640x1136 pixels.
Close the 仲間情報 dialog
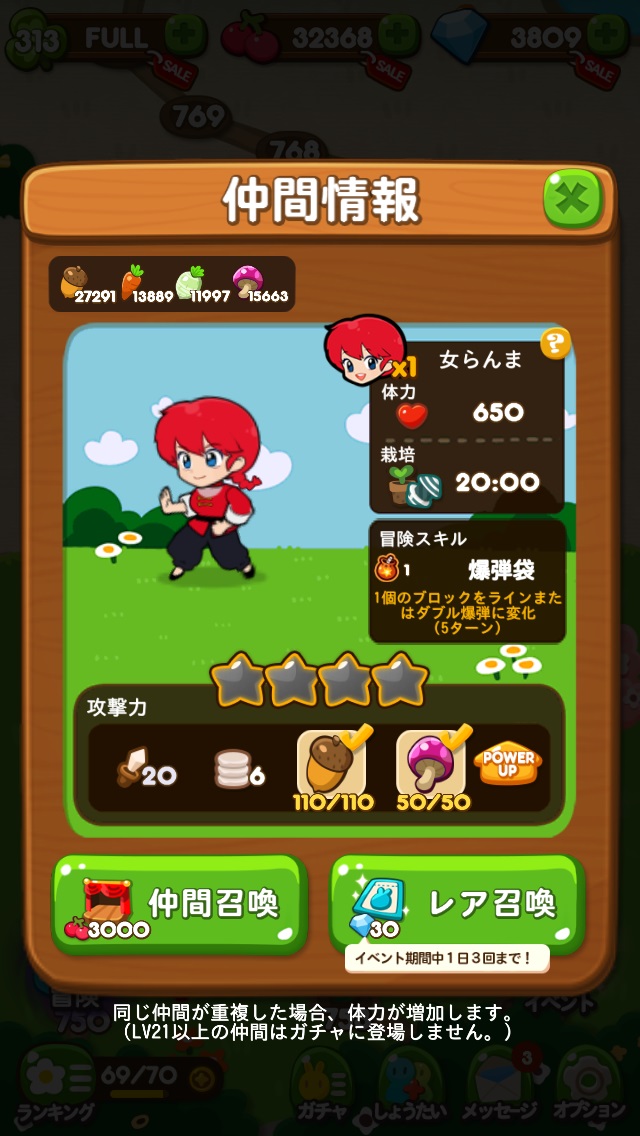572,199
